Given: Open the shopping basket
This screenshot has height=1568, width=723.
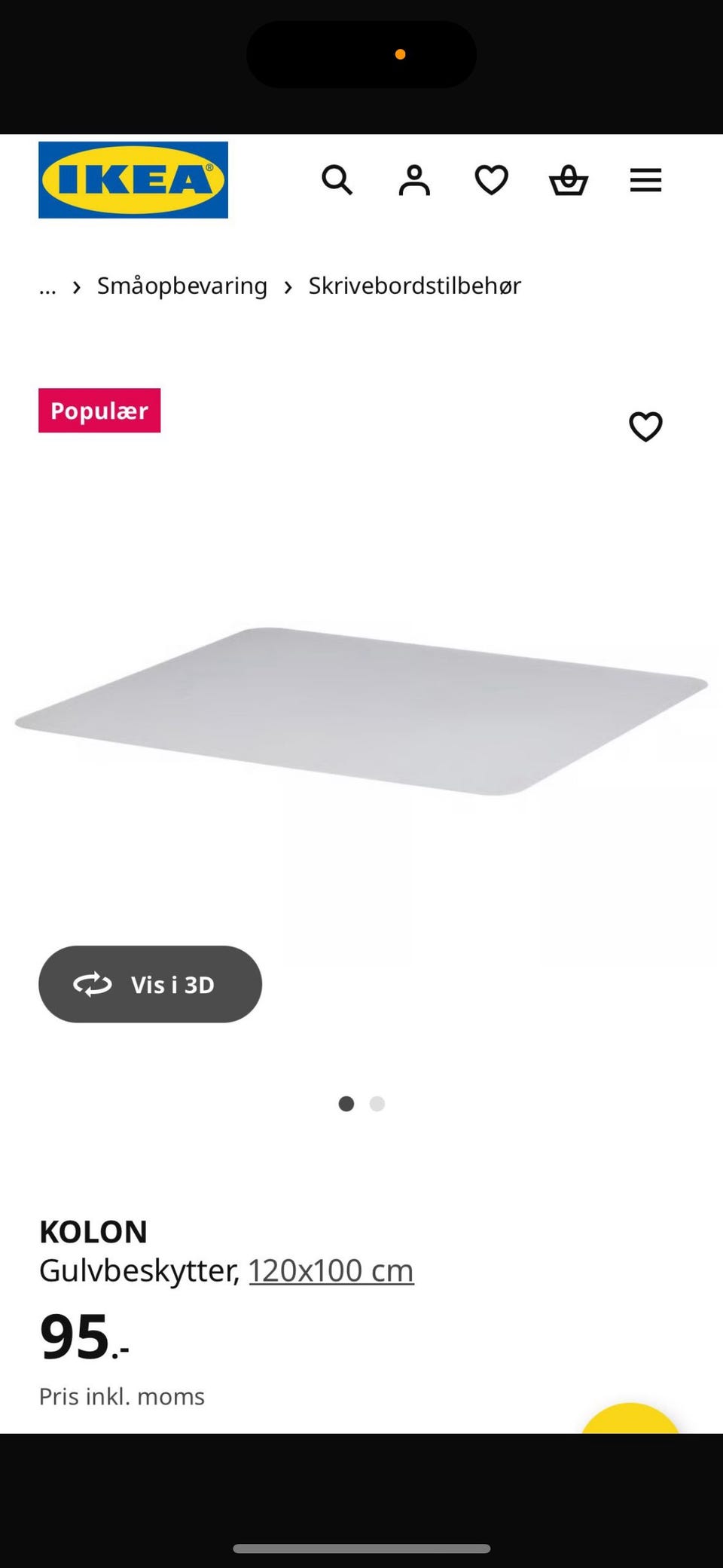Looking at the screenshot, I should pyautogui.click(x=569, y=180).
